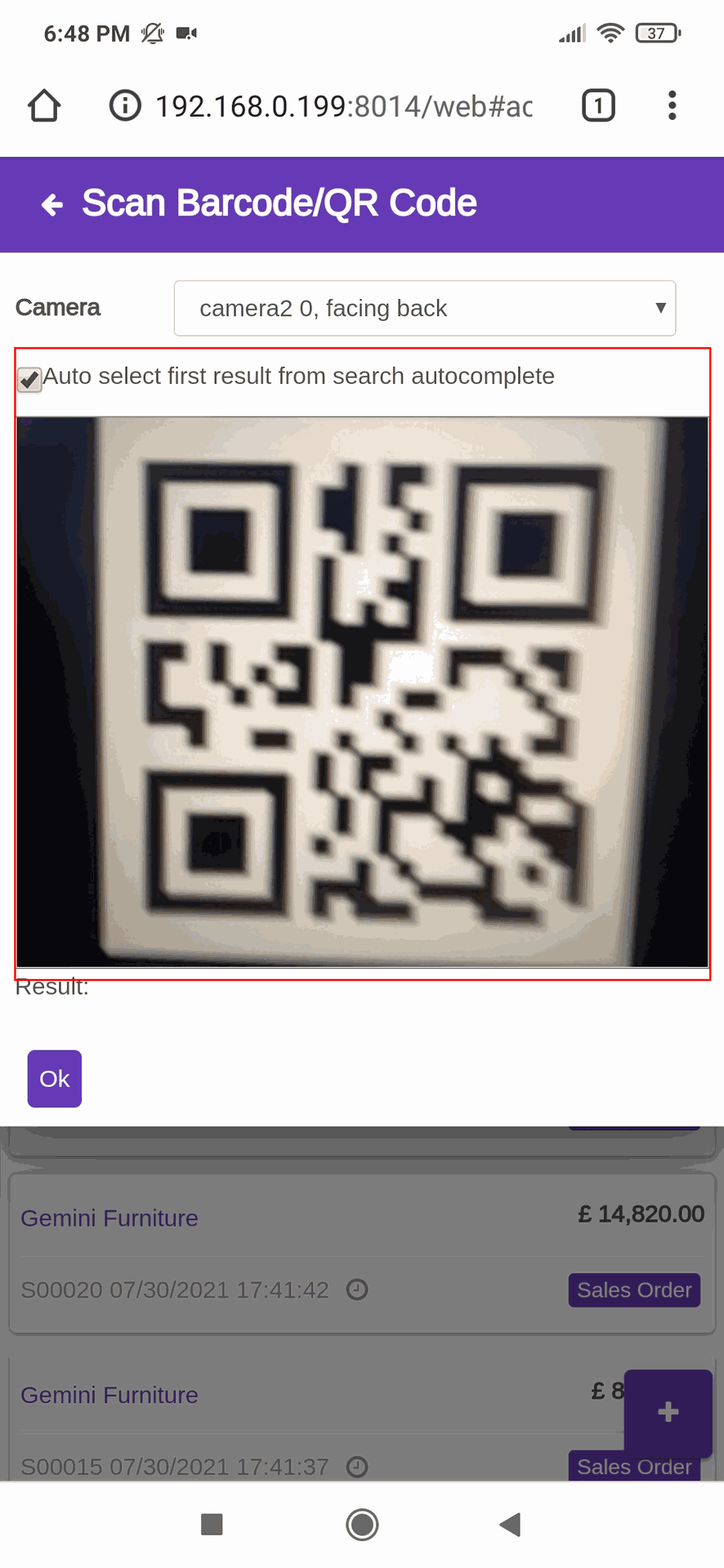Screen dimensions: 724x1568
Task: Confirm with the Ok button
Action: 55,1079
